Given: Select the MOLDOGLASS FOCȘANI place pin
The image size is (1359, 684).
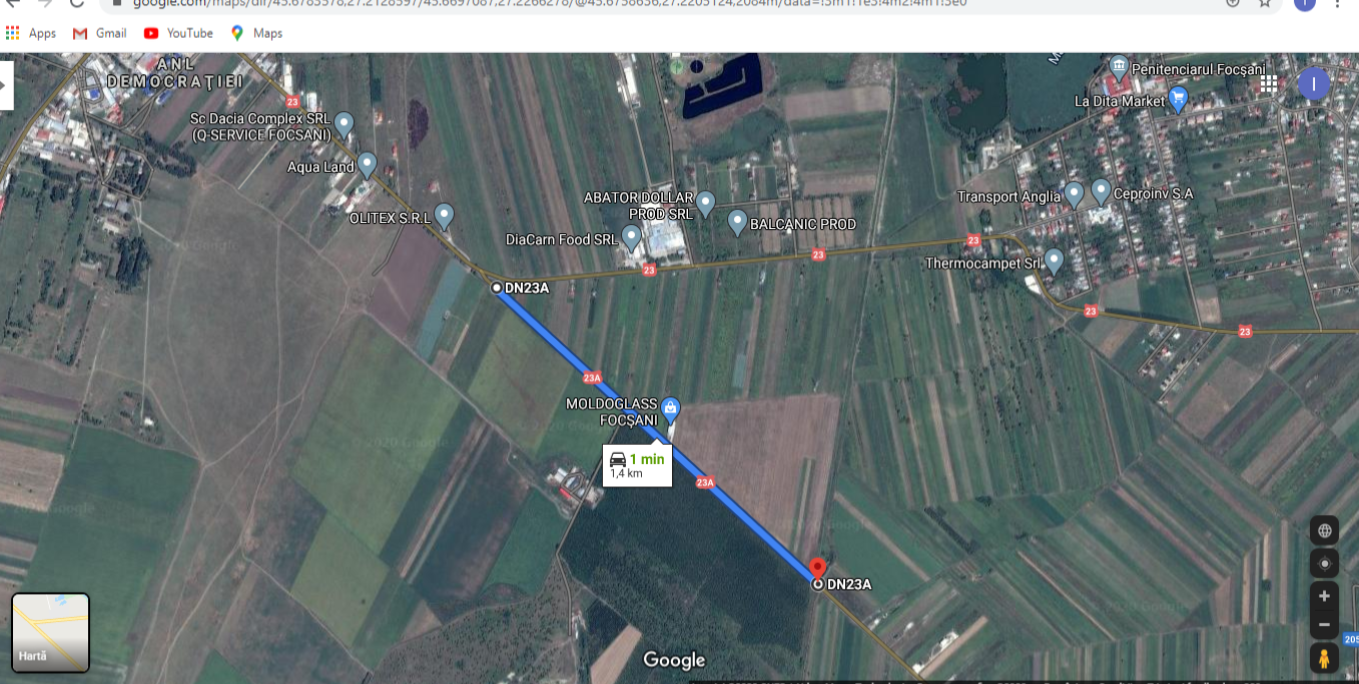Looking at the screenshot, I should [670, 408].
